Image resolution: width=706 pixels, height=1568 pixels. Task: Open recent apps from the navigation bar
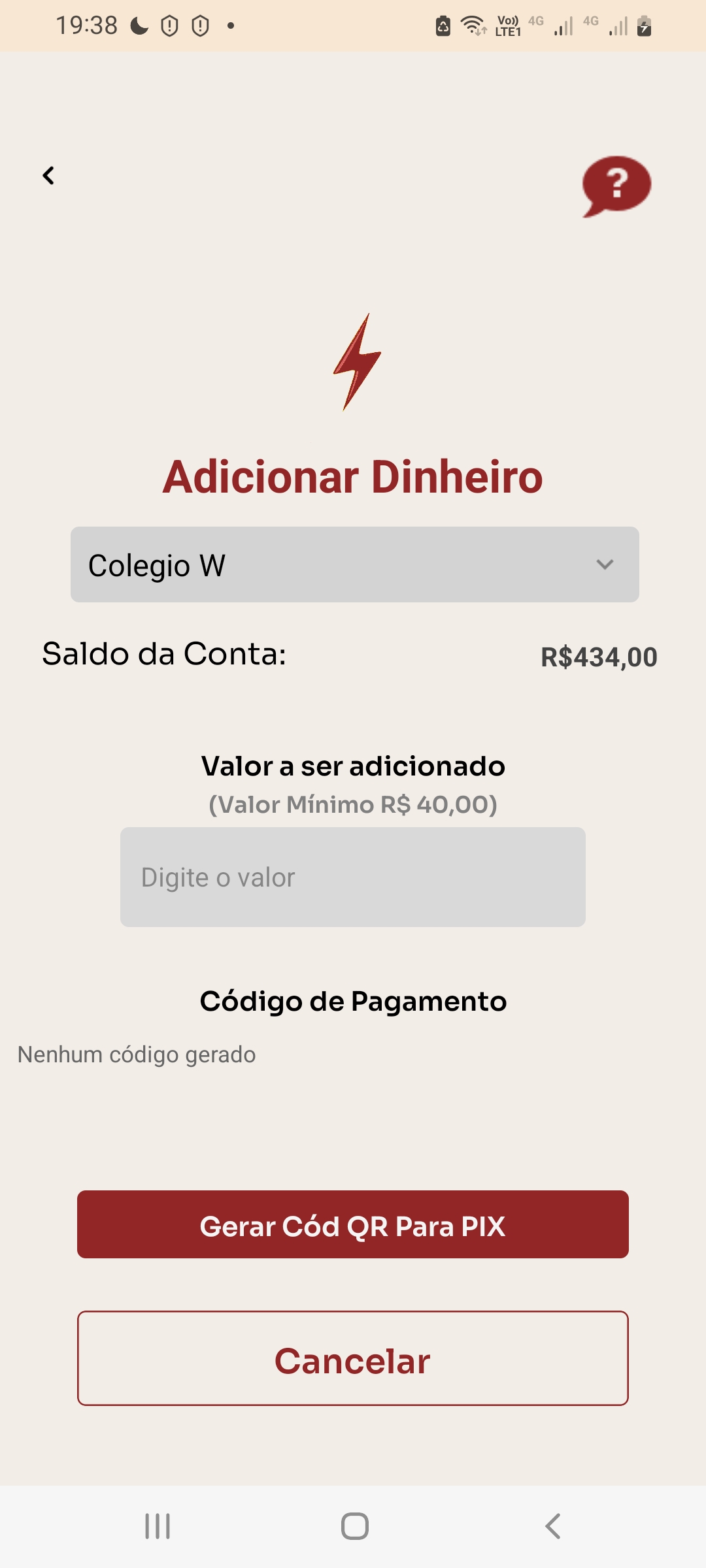157,1527
